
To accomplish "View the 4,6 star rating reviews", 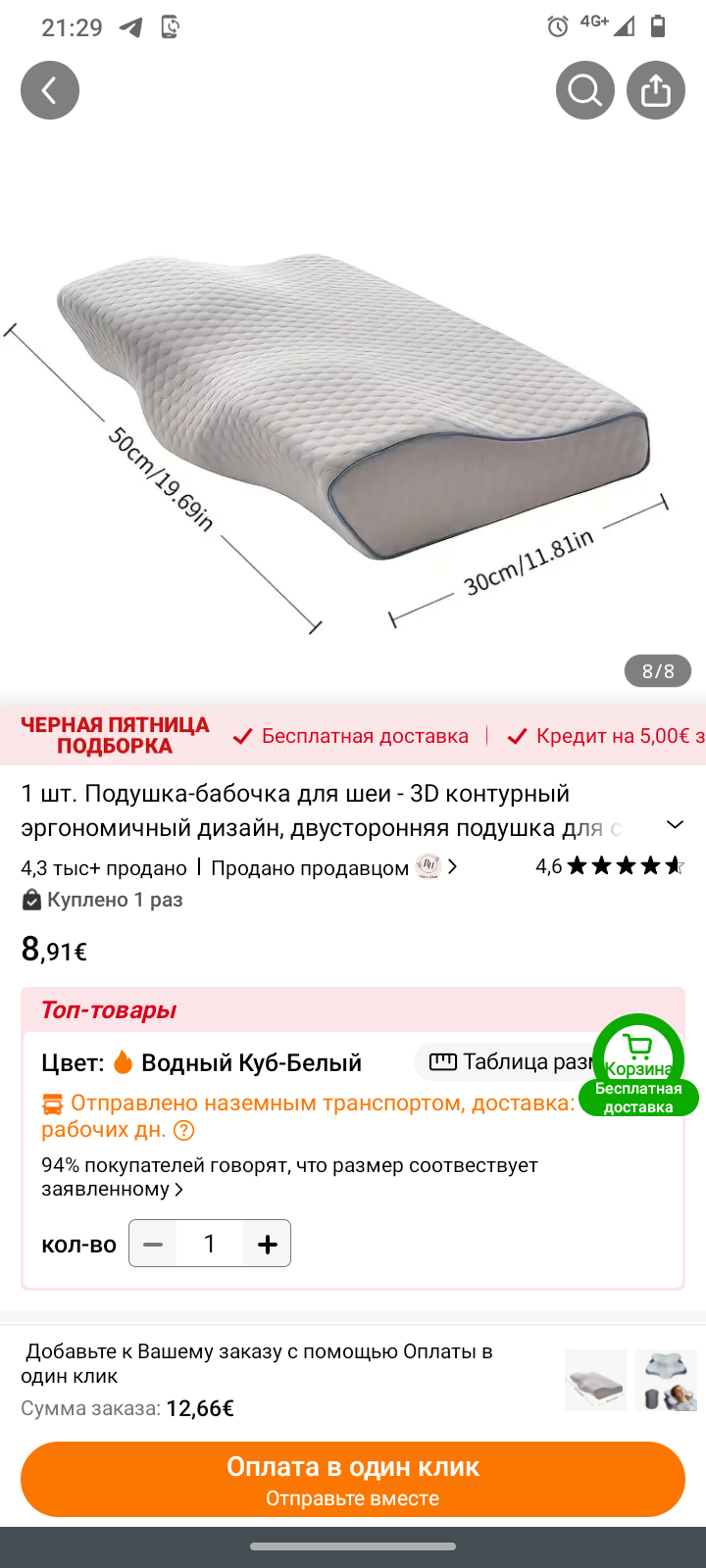I will [610, 866].
